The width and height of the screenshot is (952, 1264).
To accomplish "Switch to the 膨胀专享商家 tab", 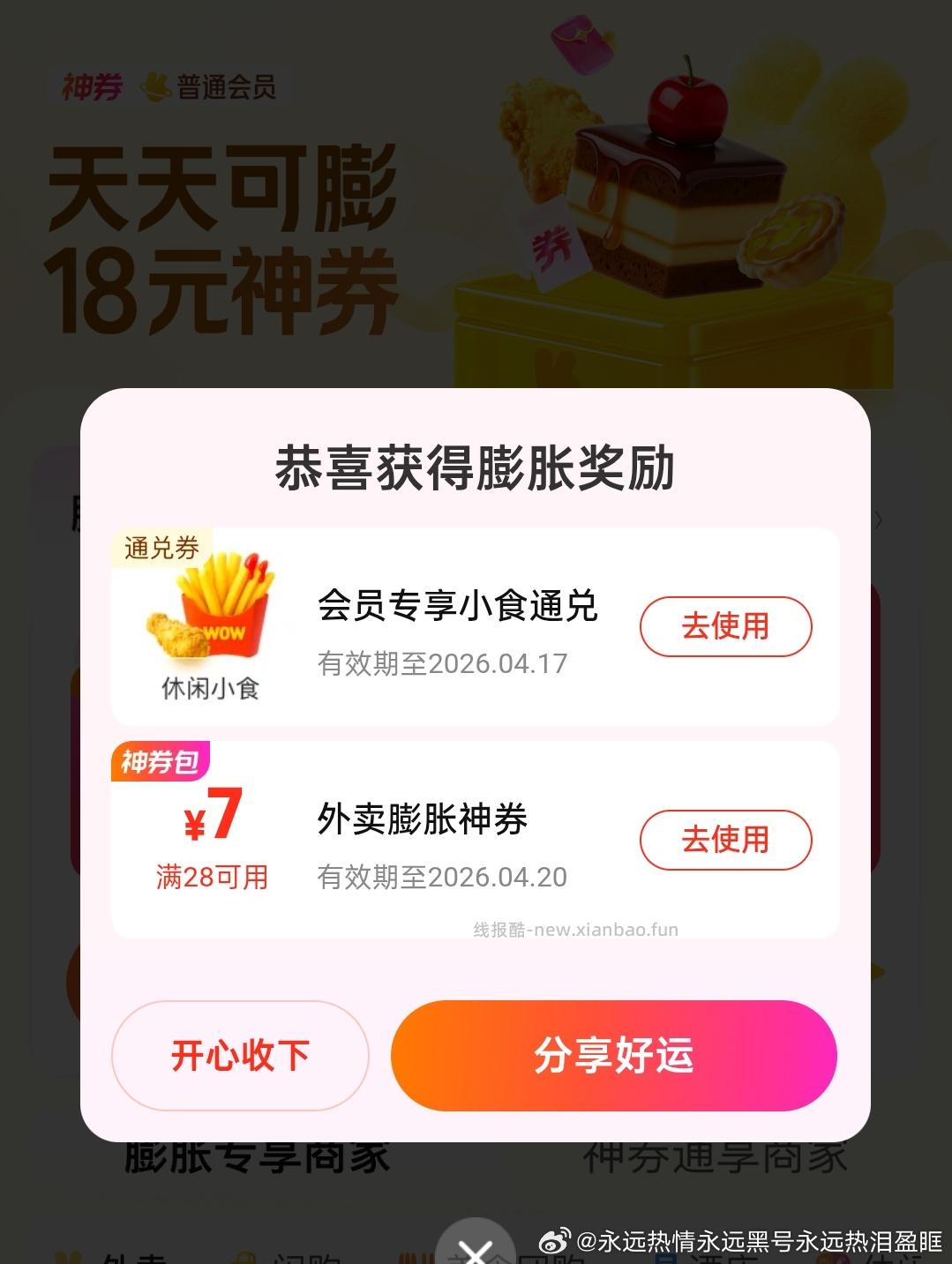I will point(256,1162).
